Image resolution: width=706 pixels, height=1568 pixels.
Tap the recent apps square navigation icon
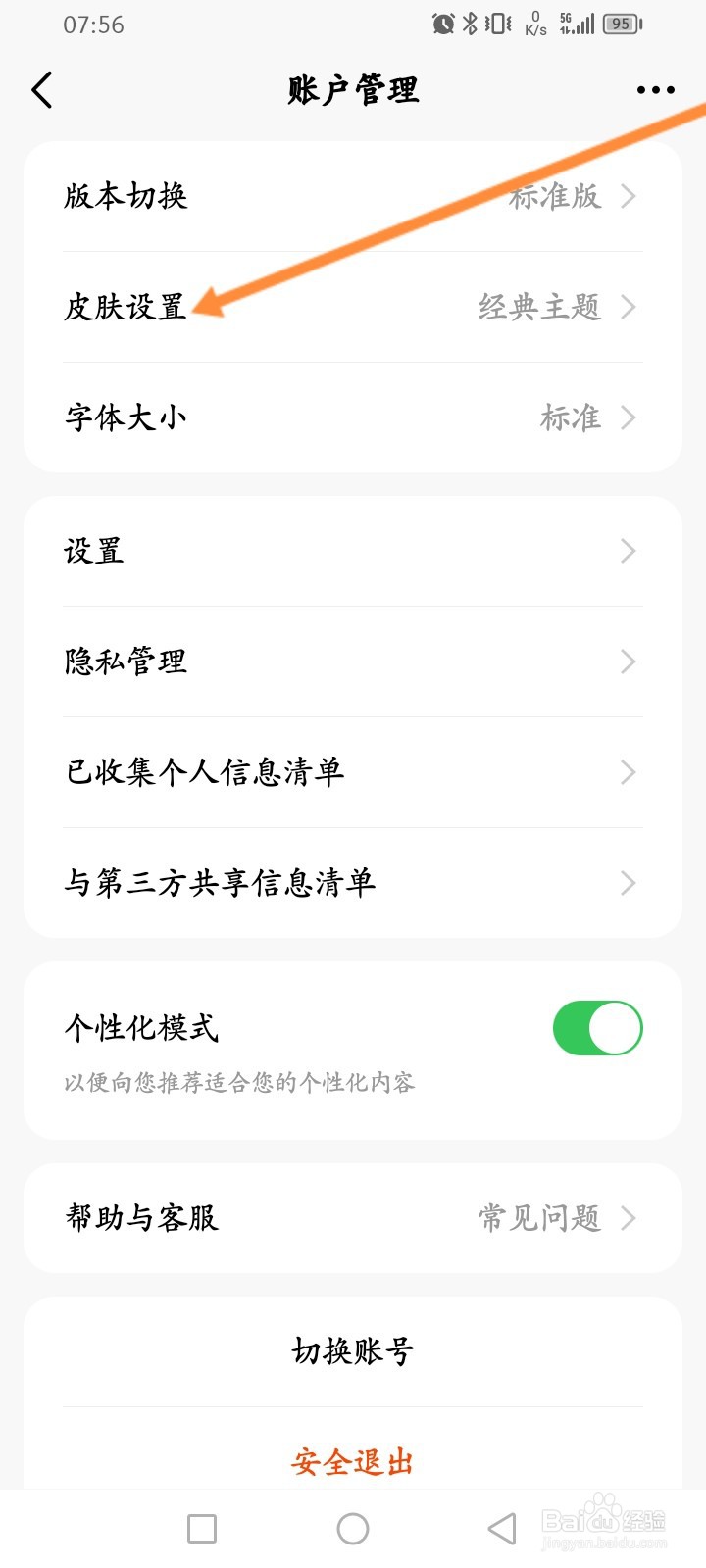(200, 1527)
